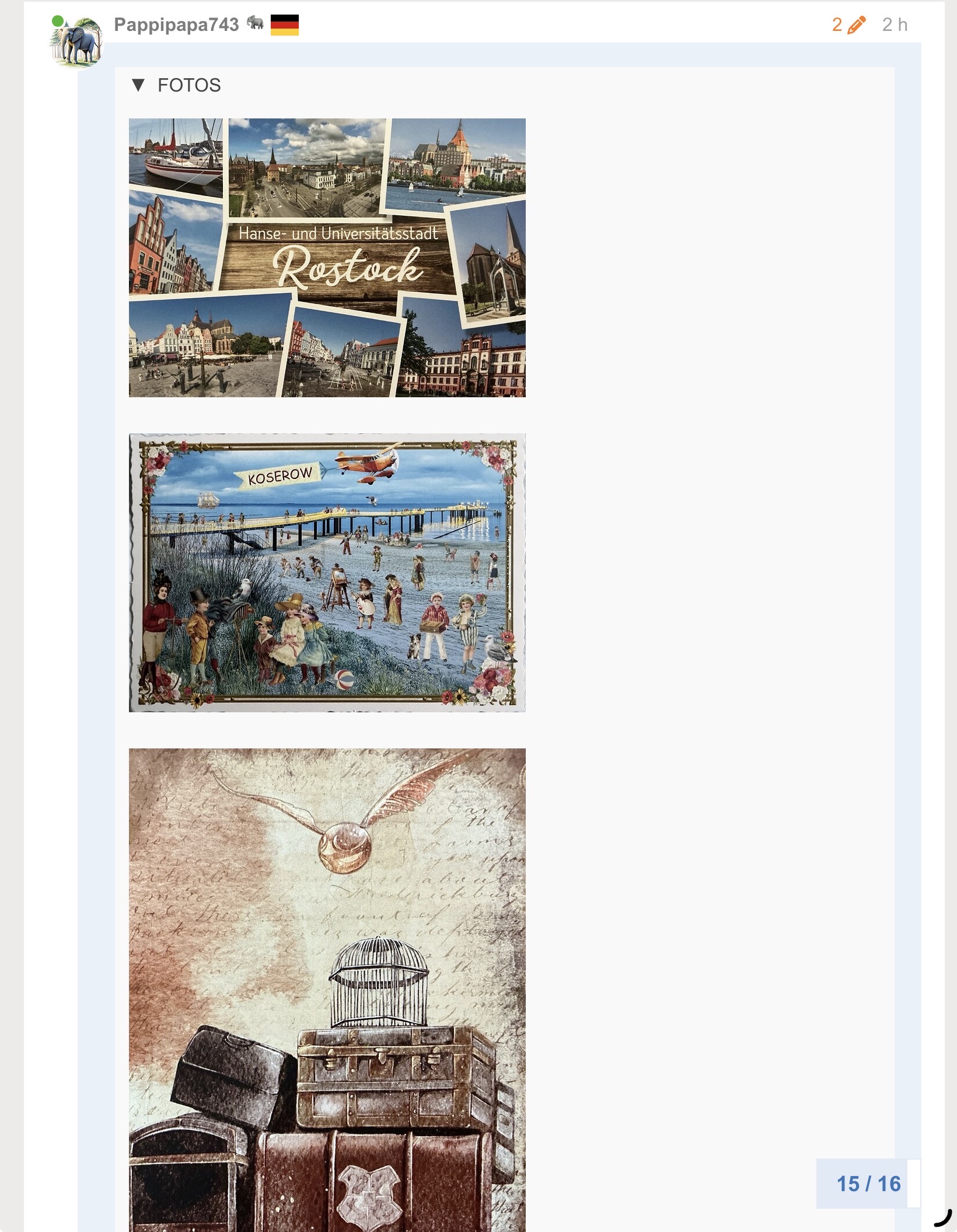View the post edit history
The width and height of the screenshot is (957, 1232).
tap(848, 24)
